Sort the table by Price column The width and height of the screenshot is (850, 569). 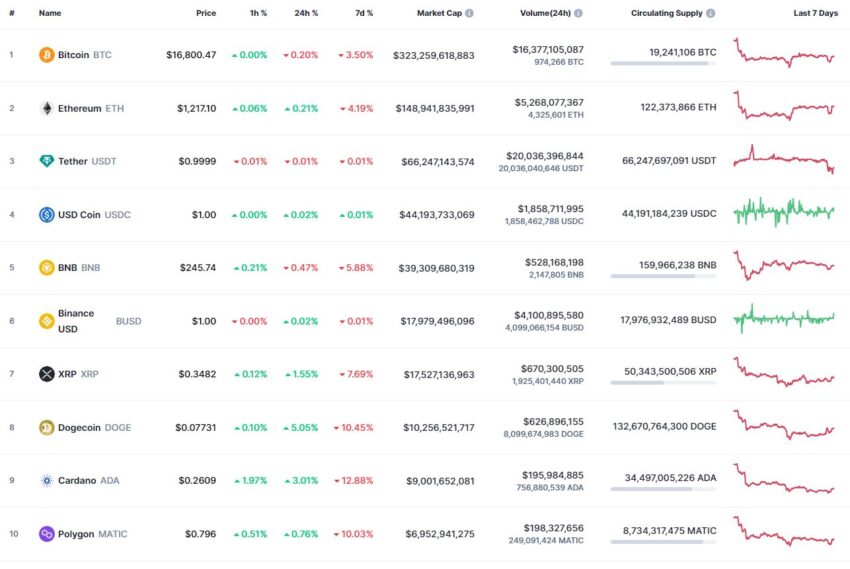point(206,13)
